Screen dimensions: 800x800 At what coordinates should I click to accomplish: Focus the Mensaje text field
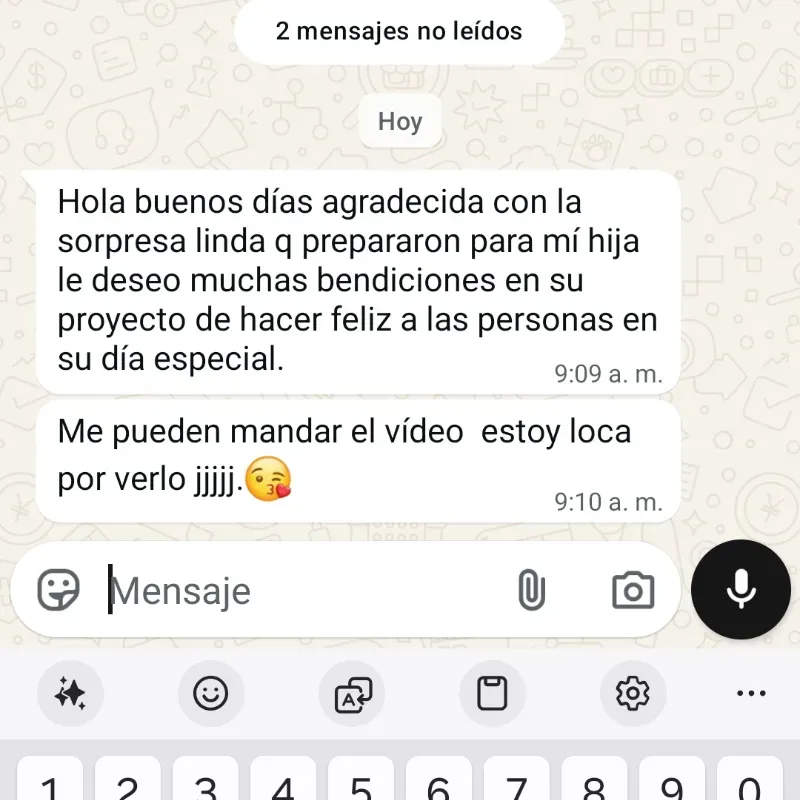point(300,591)
